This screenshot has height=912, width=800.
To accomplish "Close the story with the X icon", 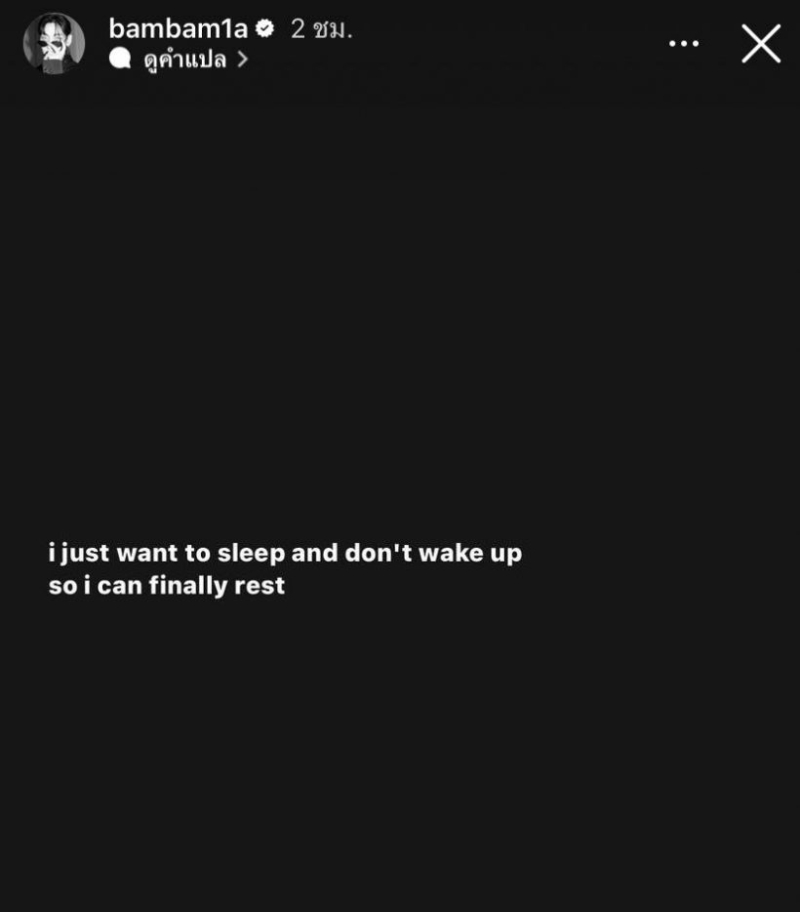I will click(760, 44).
